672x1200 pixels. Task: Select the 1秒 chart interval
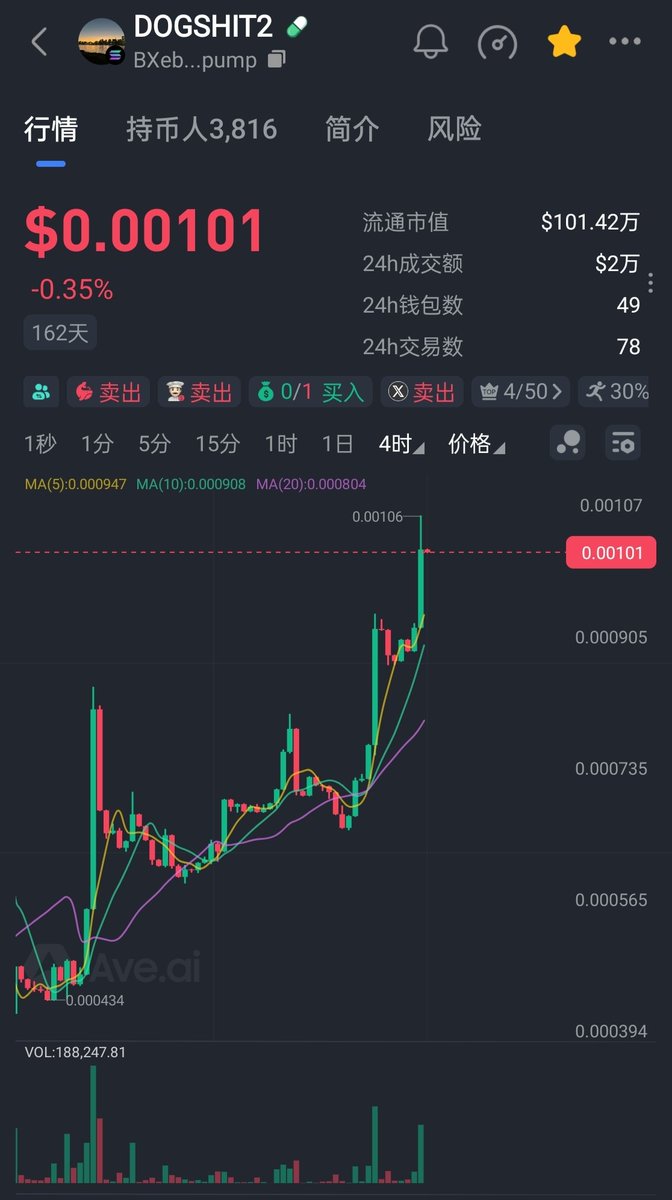(41, 444)
